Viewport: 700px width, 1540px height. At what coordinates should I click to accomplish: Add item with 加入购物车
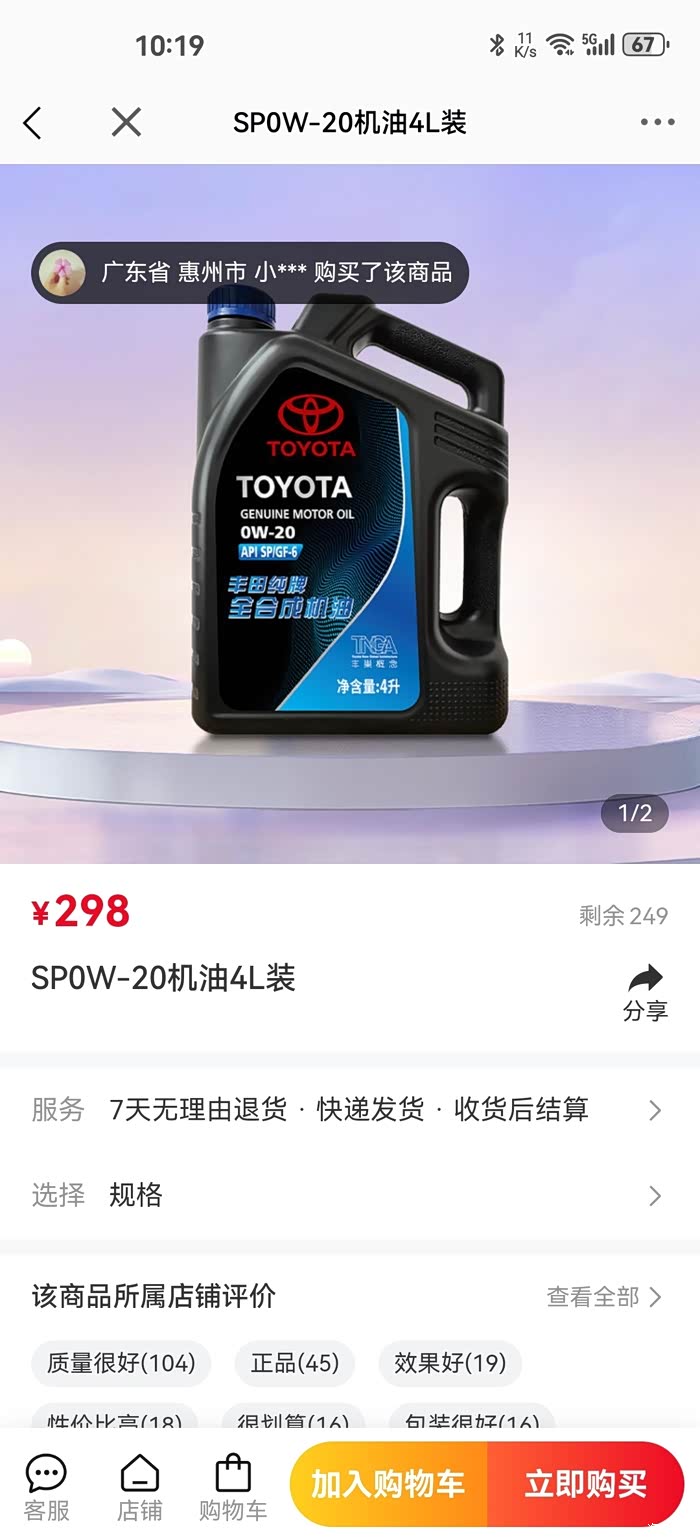(x=388, y=1484)
